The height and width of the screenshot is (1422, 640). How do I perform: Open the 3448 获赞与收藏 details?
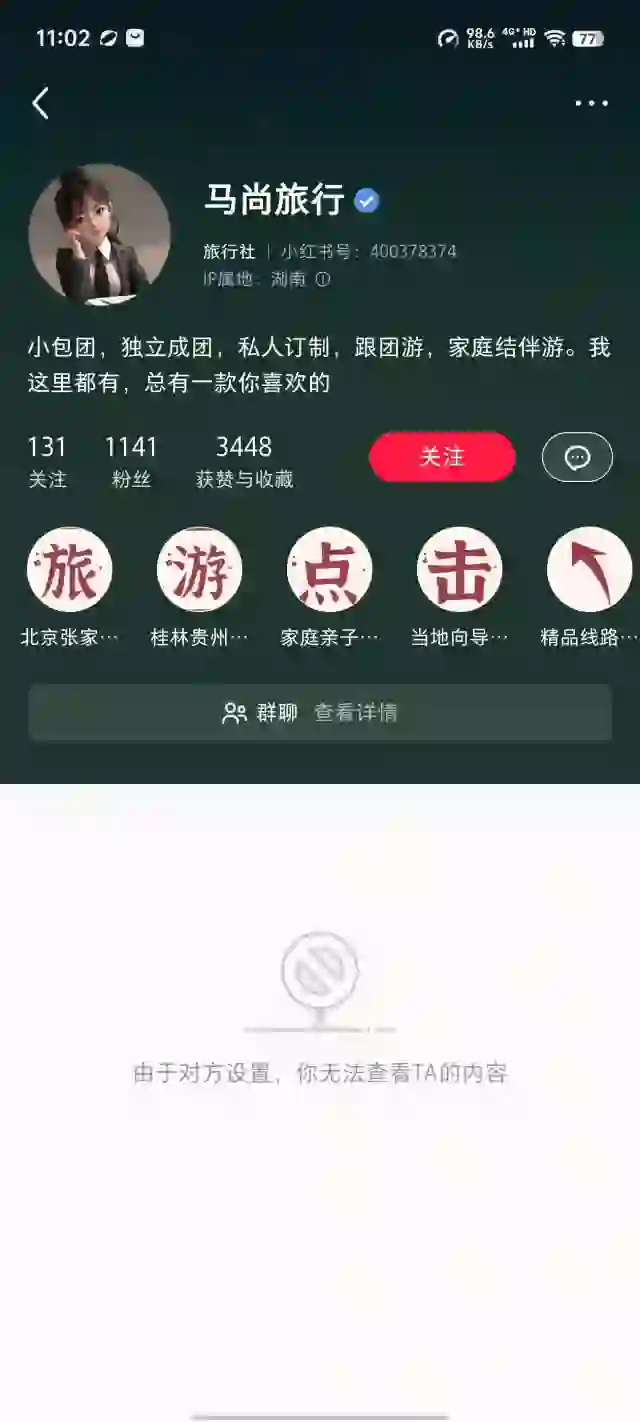(x=244, y=461)
